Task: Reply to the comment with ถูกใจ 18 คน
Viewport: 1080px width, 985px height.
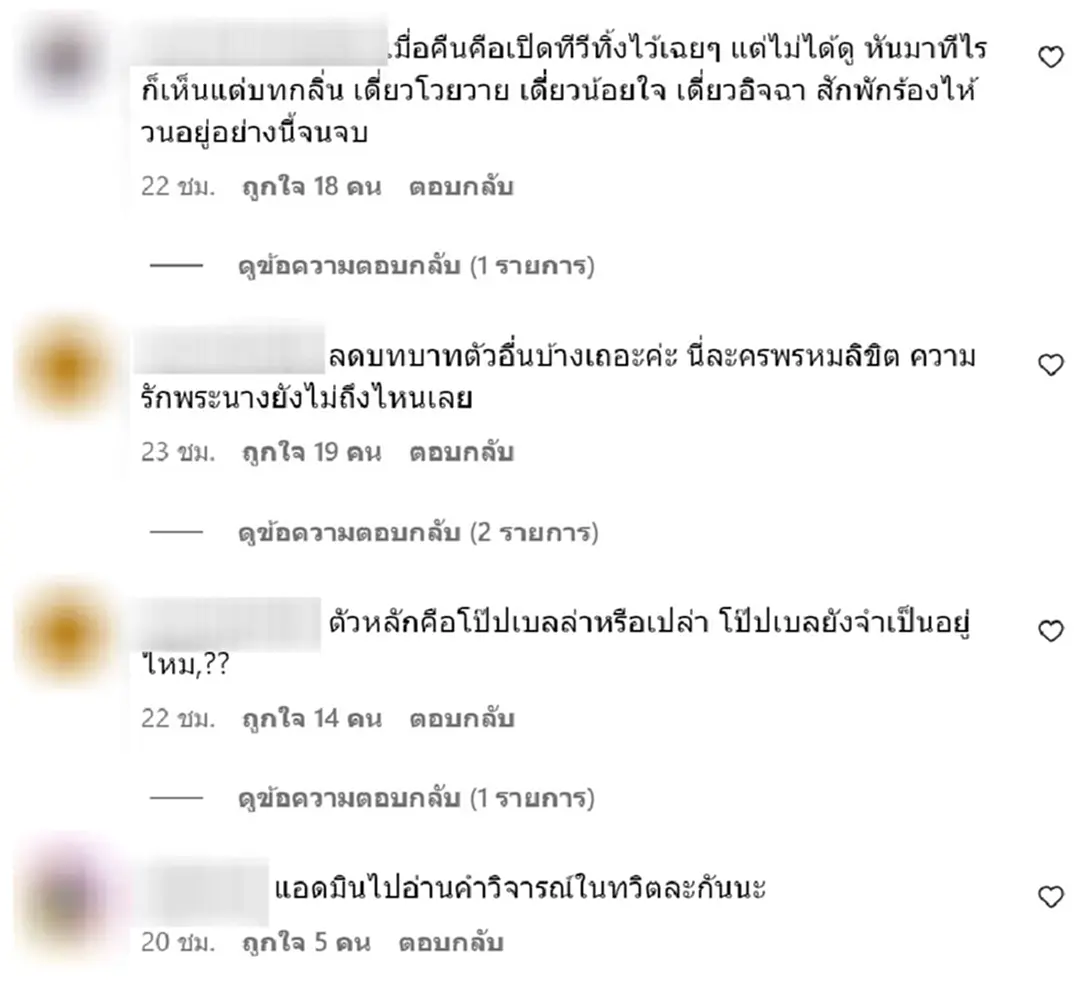Action: (461, 186)
